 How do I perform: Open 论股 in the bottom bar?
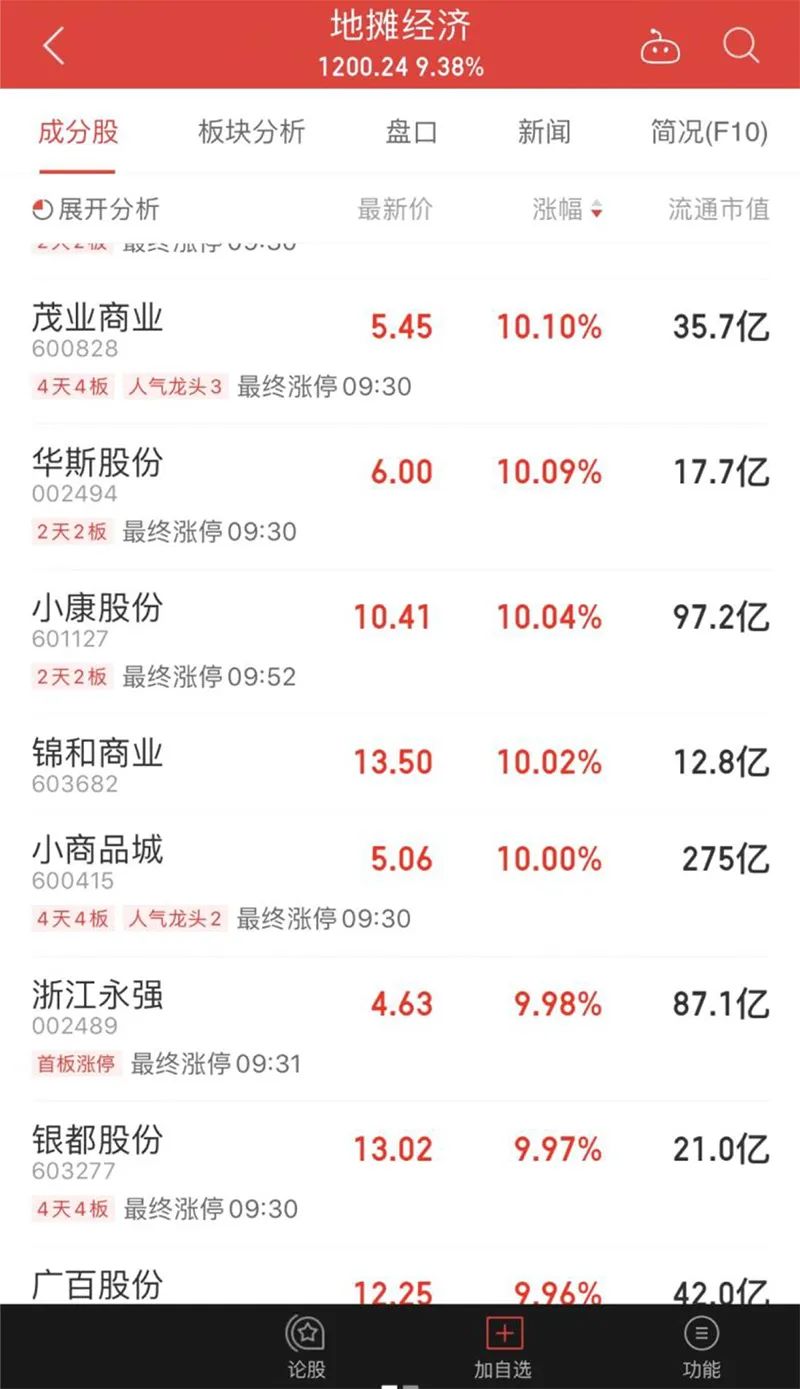coord(306,1346)
